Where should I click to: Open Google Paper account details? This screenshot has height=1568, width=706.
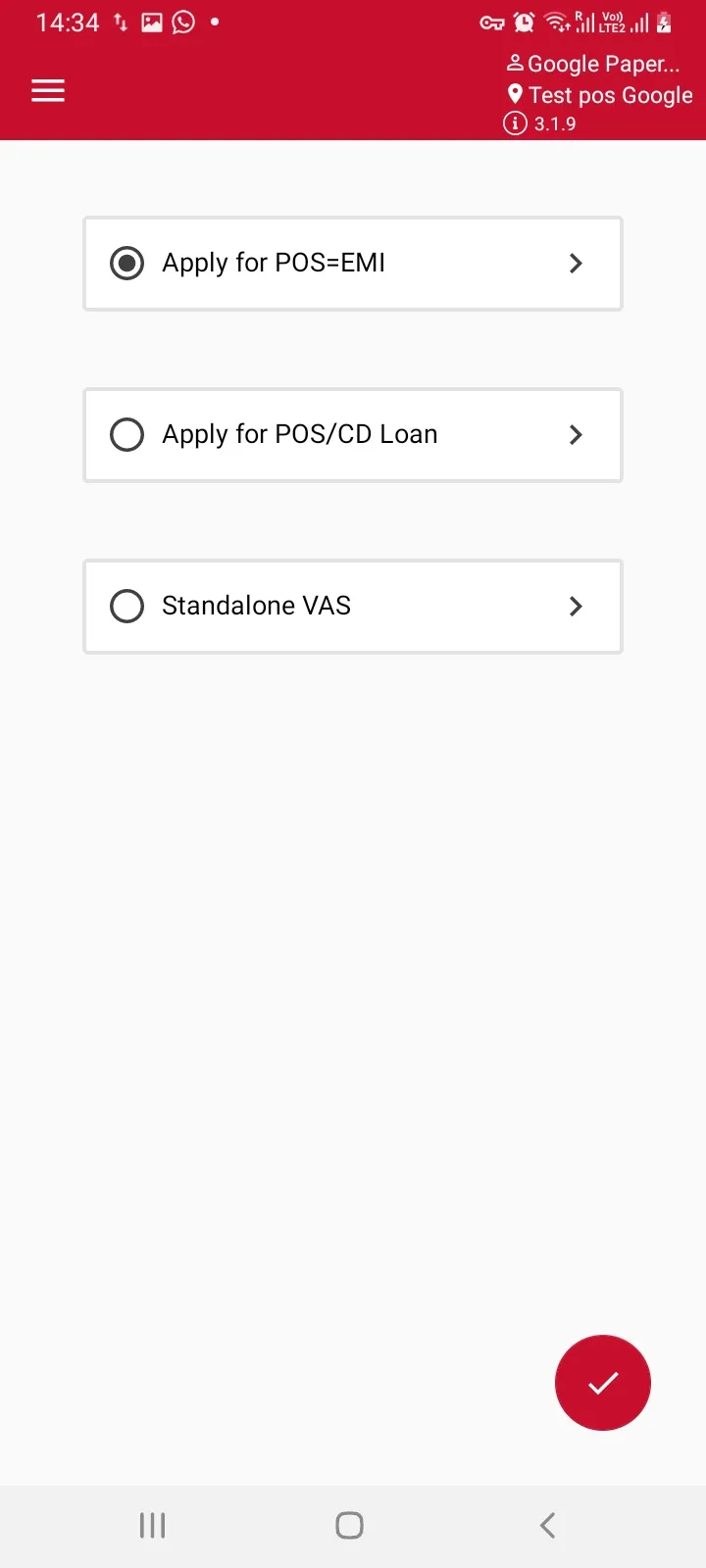coord(602,63)
